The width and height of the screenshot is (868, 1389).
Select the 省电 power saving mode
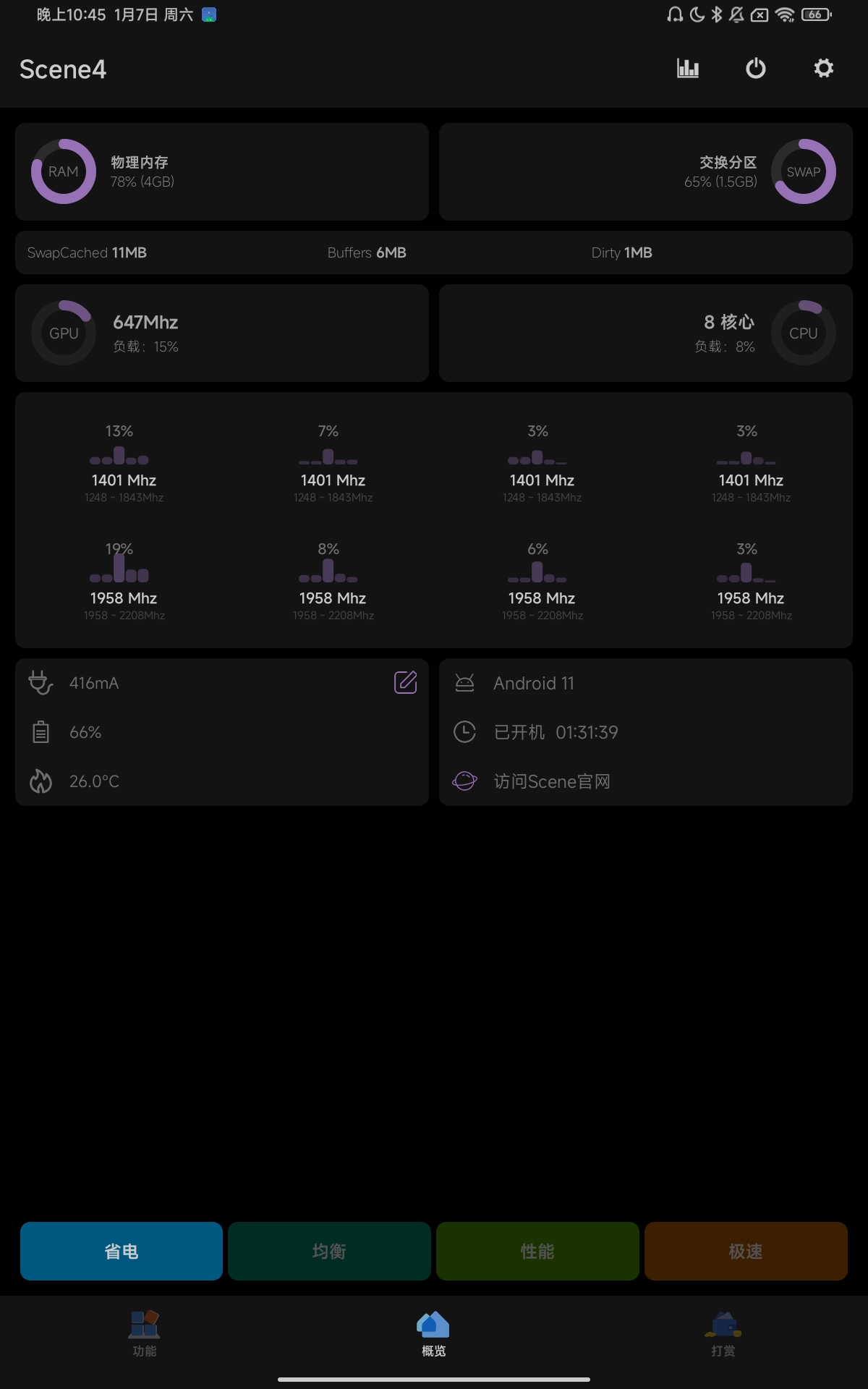click(122, 1251)
